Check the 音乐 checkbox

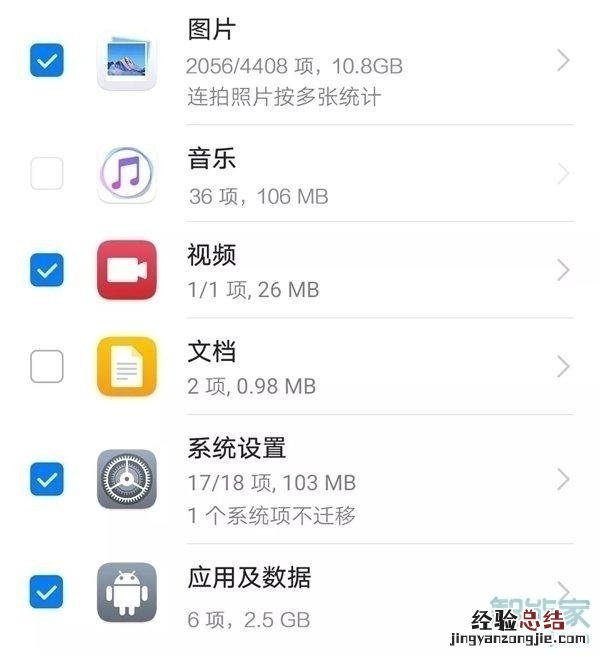pos(47,174)
